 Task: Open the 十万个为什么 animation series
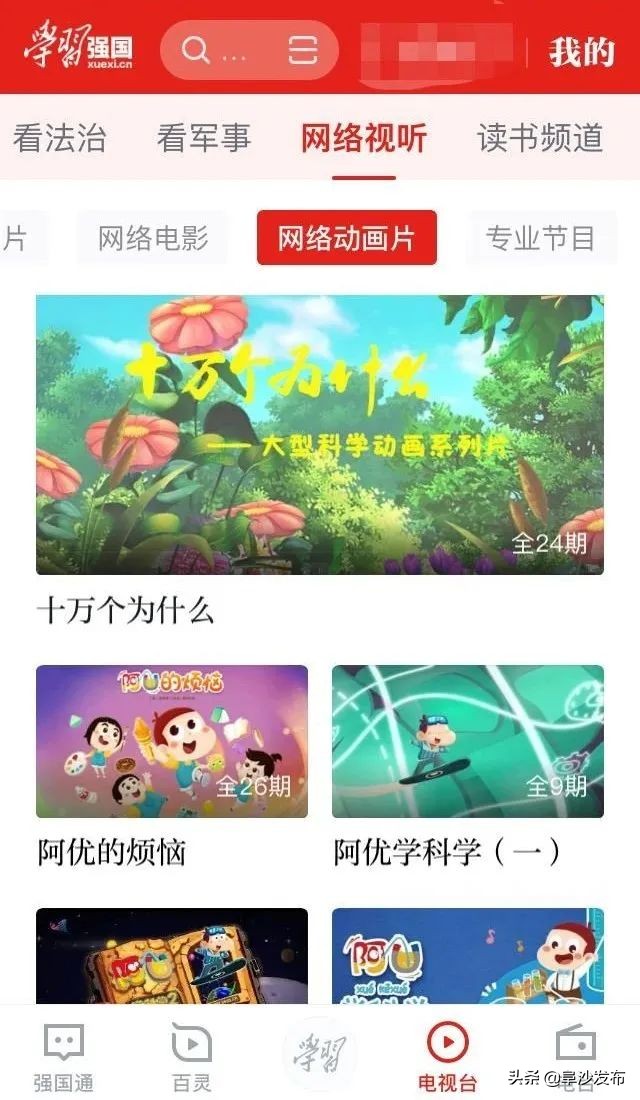point(320,435)
